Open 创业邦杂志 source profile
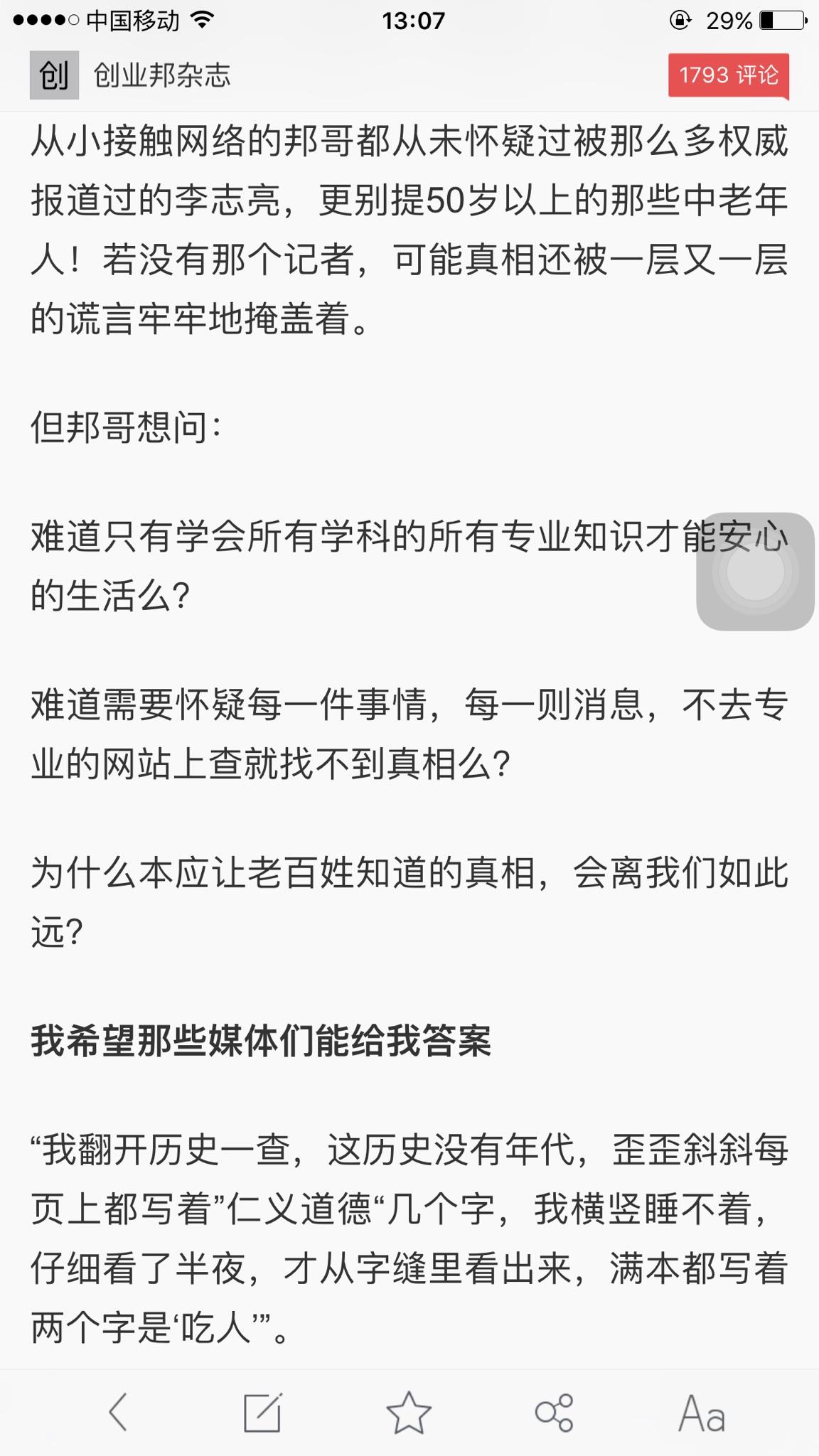The image size is (819, 1456). point(161,75)
